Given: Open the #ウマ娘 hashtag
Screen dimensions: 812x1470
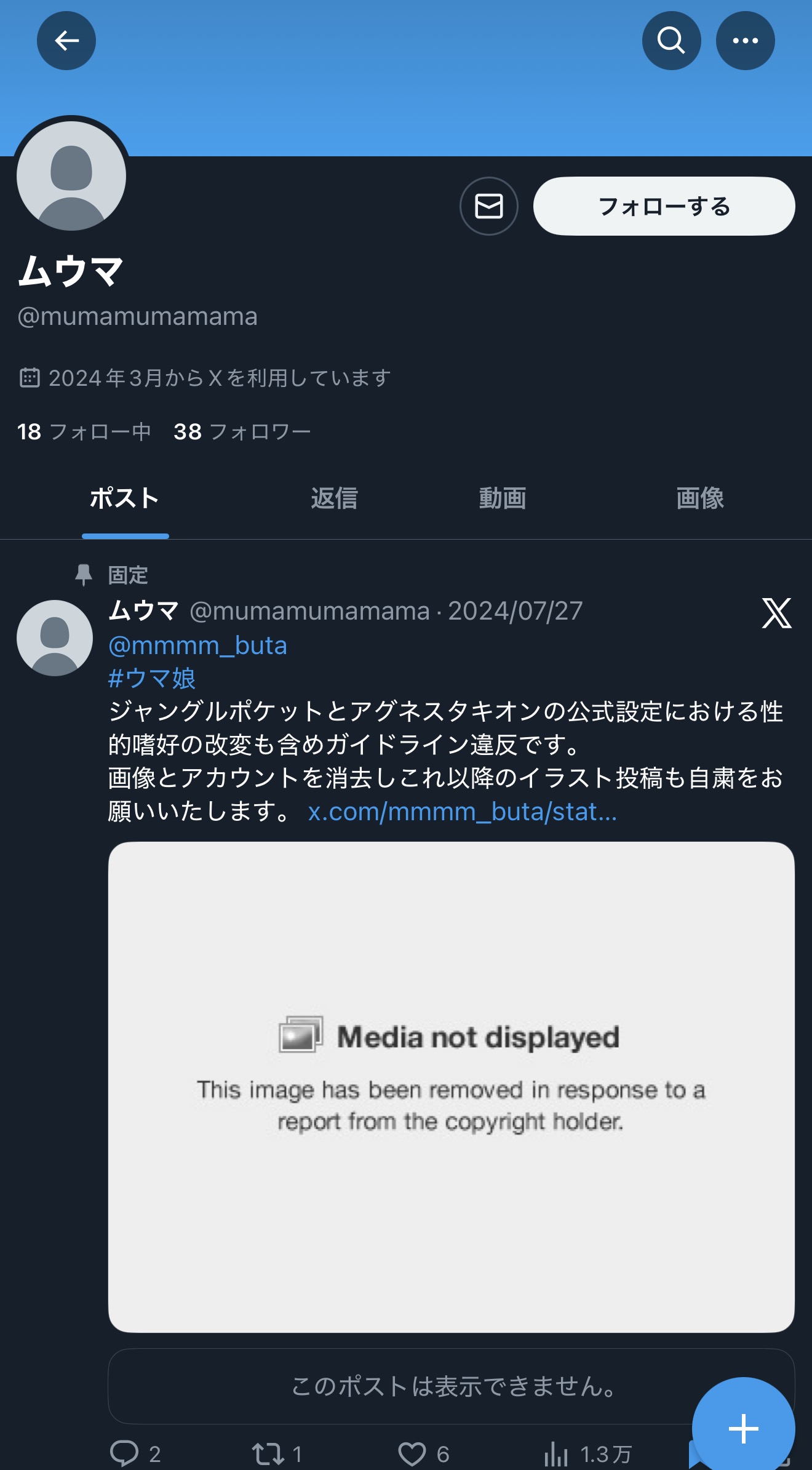Looking at the screenshot, I should [x=152, y=679].
